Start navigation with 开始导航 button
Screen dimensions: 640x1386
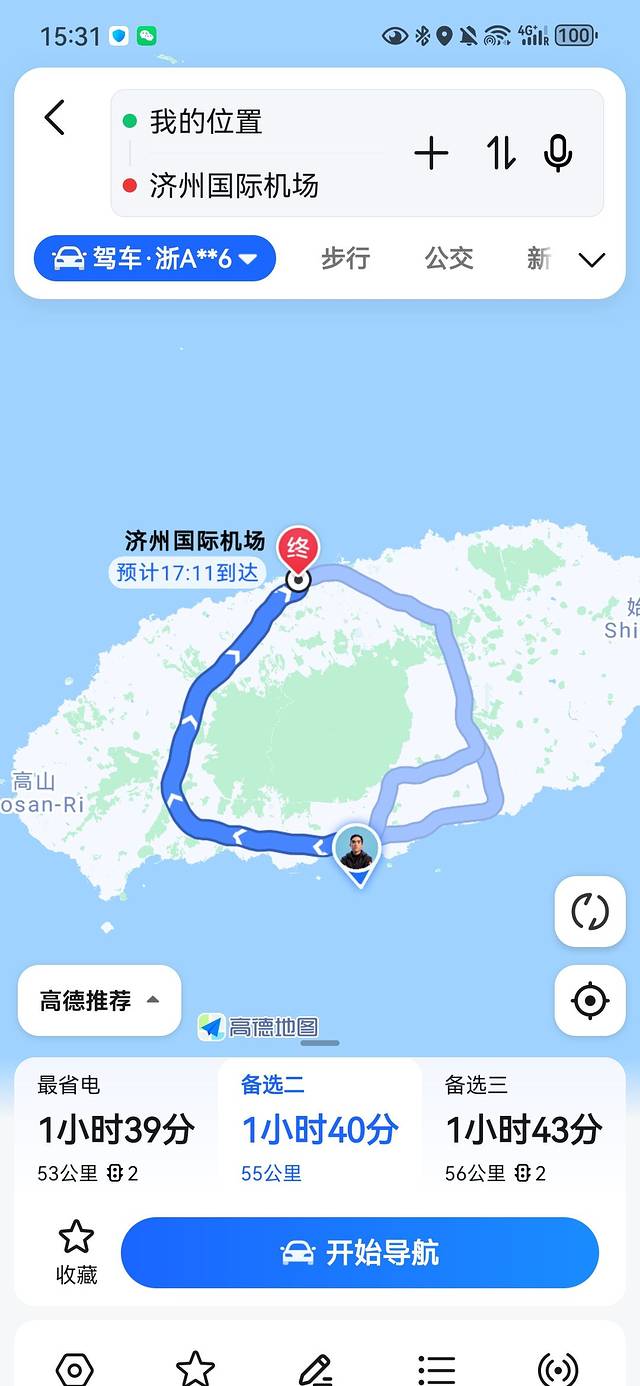click(360, 1252)
